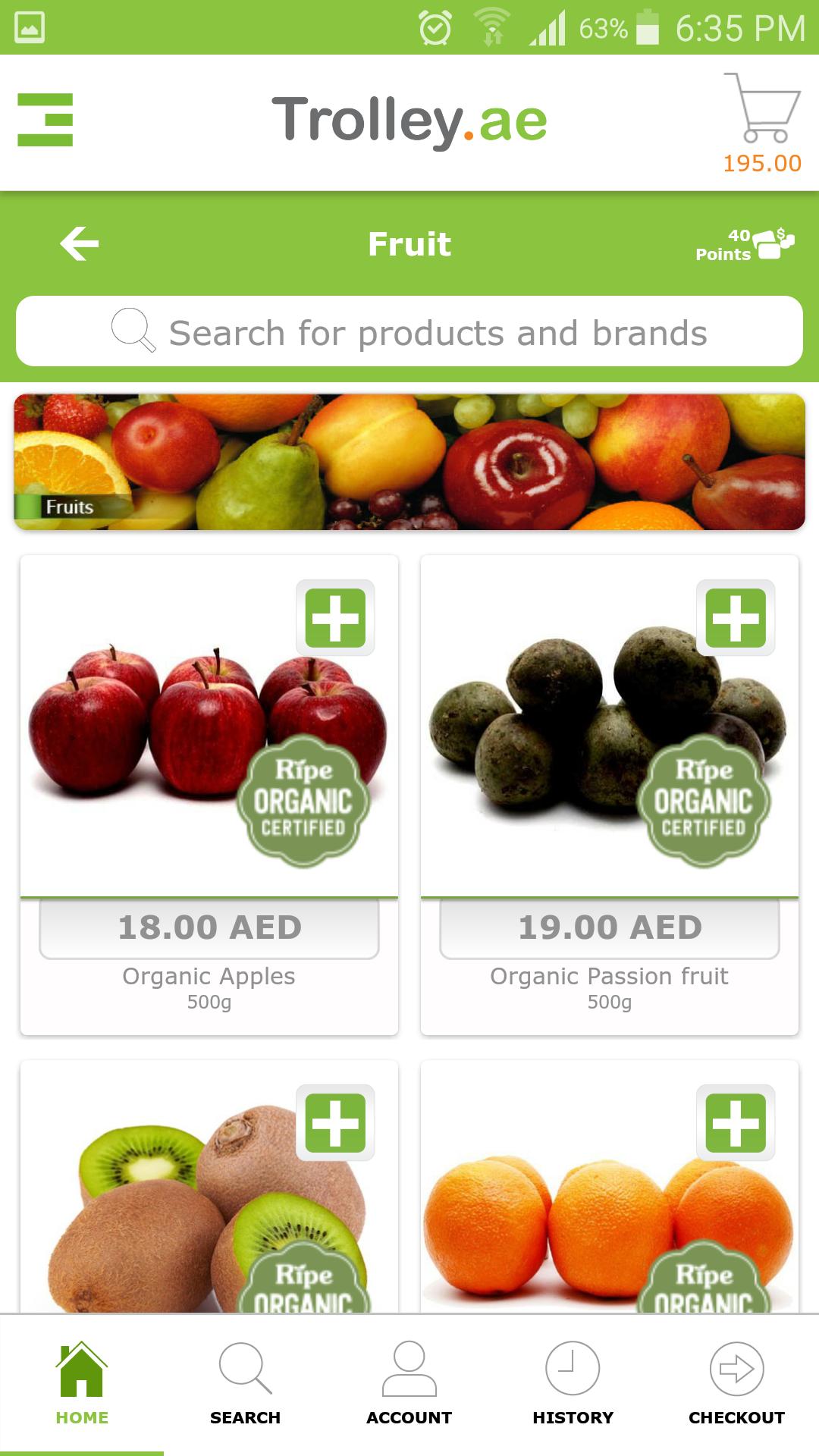The height and width of the screenshot is (1456, 819).
Task: Click the 195.00 cart total
Action: pyautogui.click(x=761, y=163)
